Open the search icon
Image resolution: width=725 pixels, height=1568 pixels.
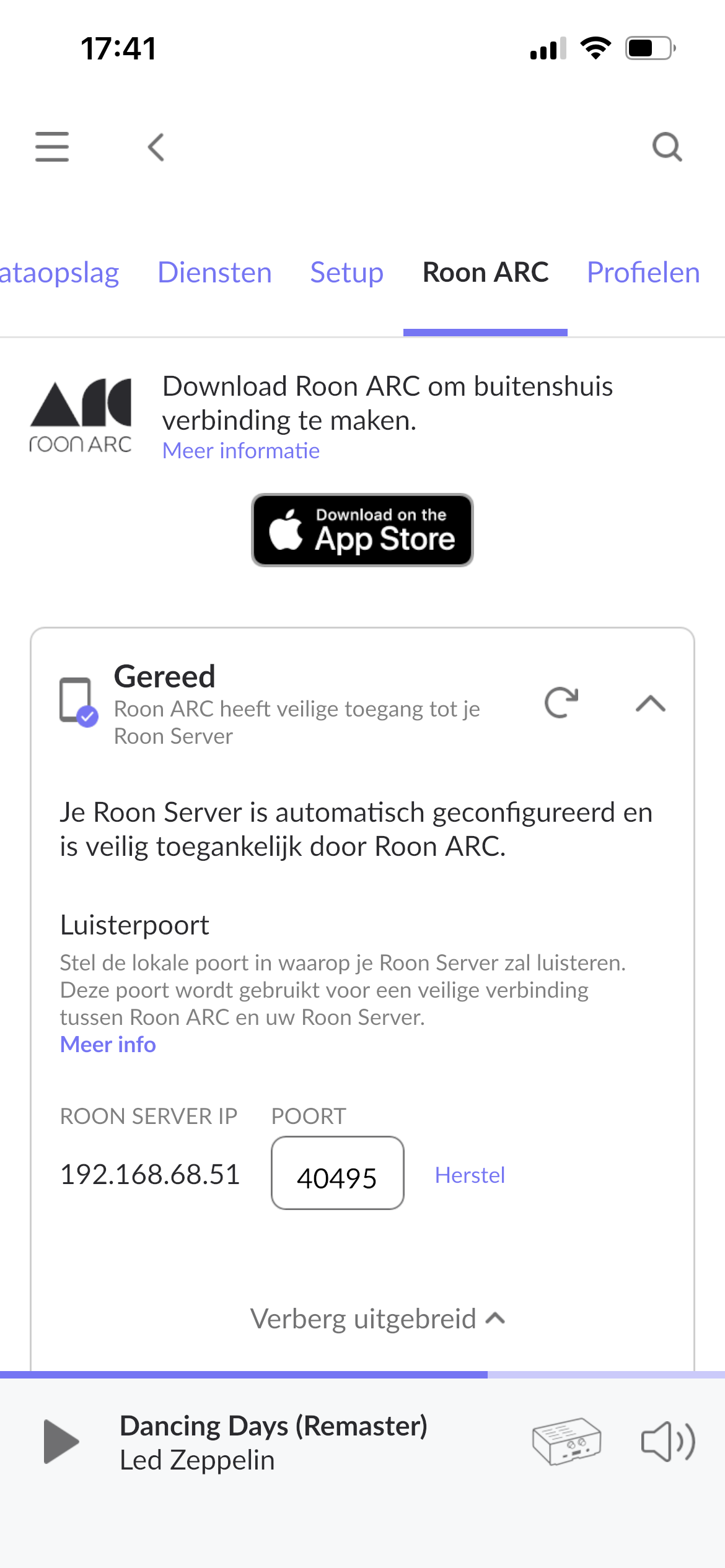(667, 147)
